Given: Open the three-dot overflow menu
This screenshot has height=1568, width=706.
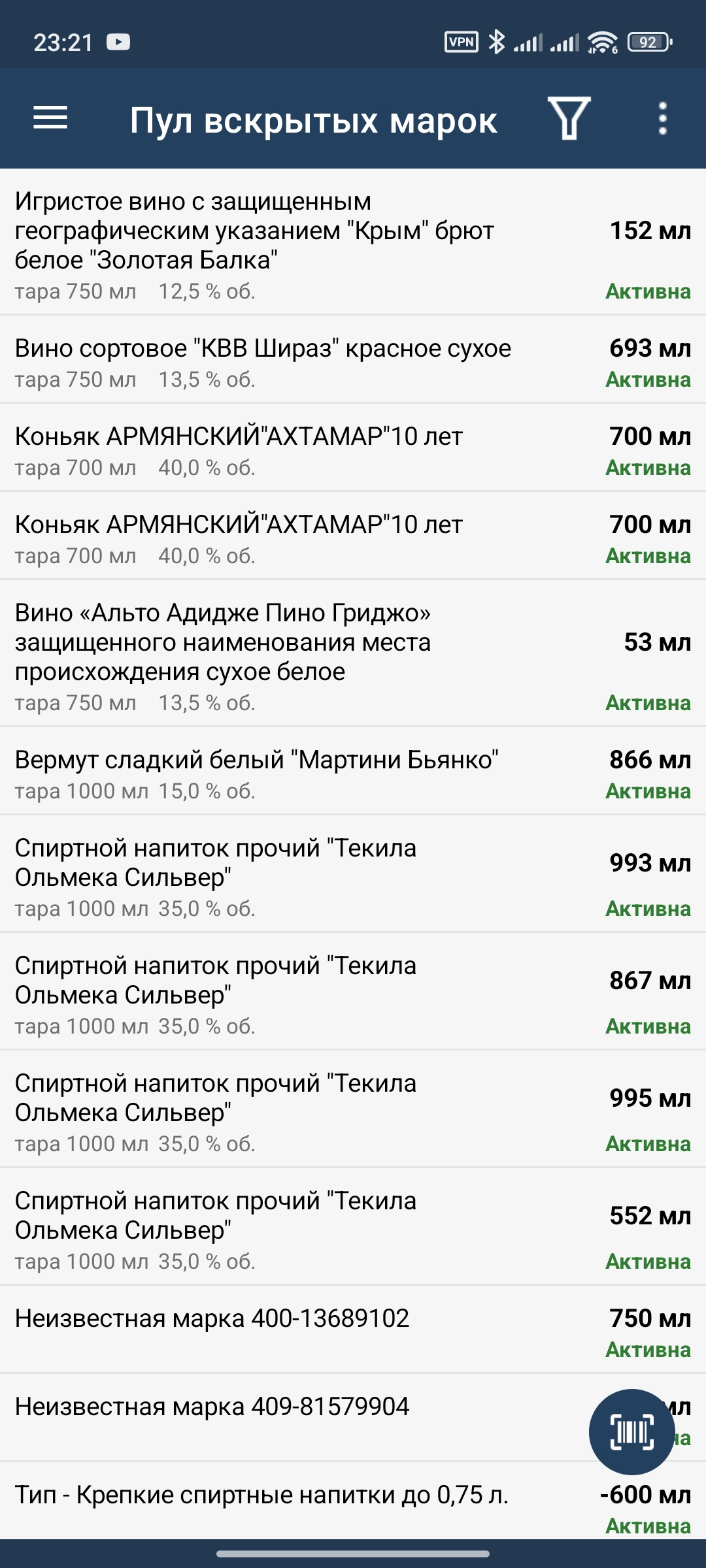Looking at the screenshot, I should tap(662, 118).
